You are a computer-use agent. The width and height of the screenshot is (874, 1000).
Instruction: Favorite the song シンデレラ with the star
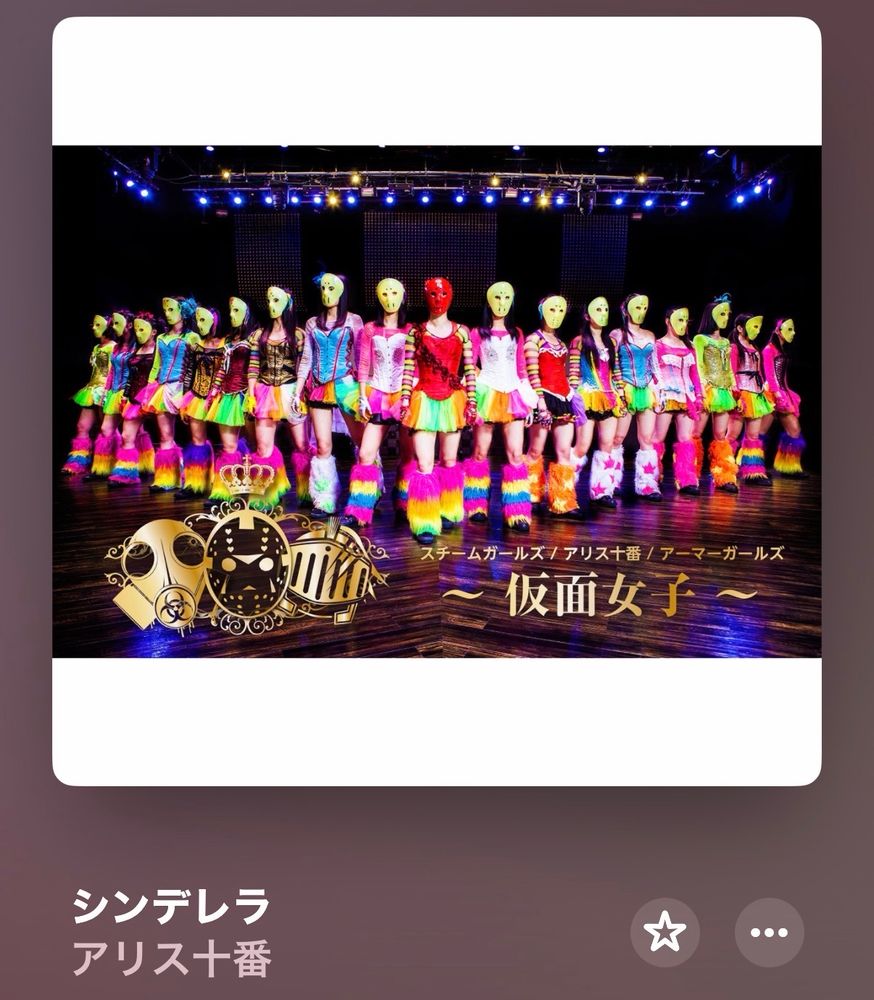point(665,932)
